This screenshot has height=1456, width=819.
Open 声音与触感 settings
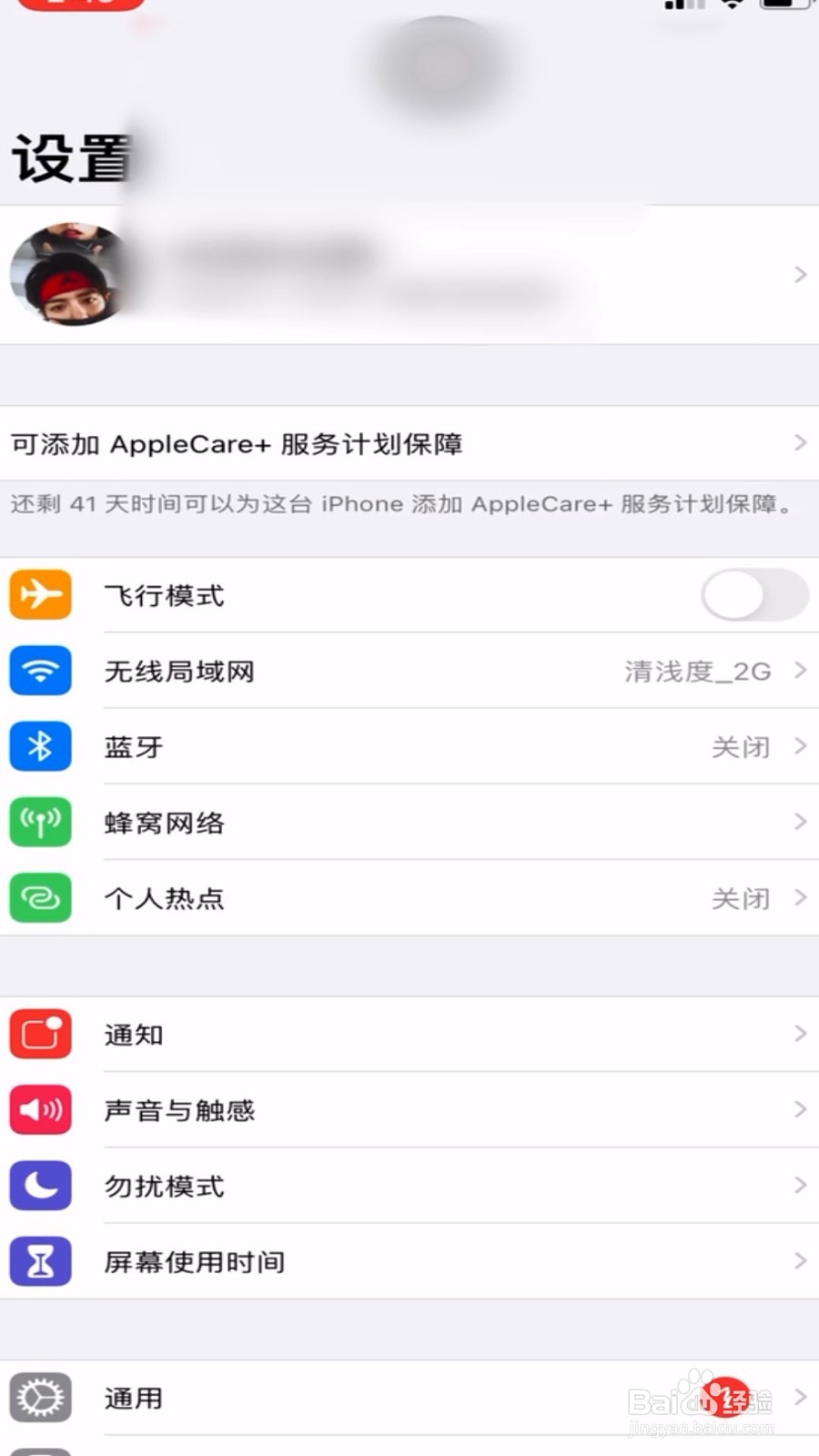409,1109
